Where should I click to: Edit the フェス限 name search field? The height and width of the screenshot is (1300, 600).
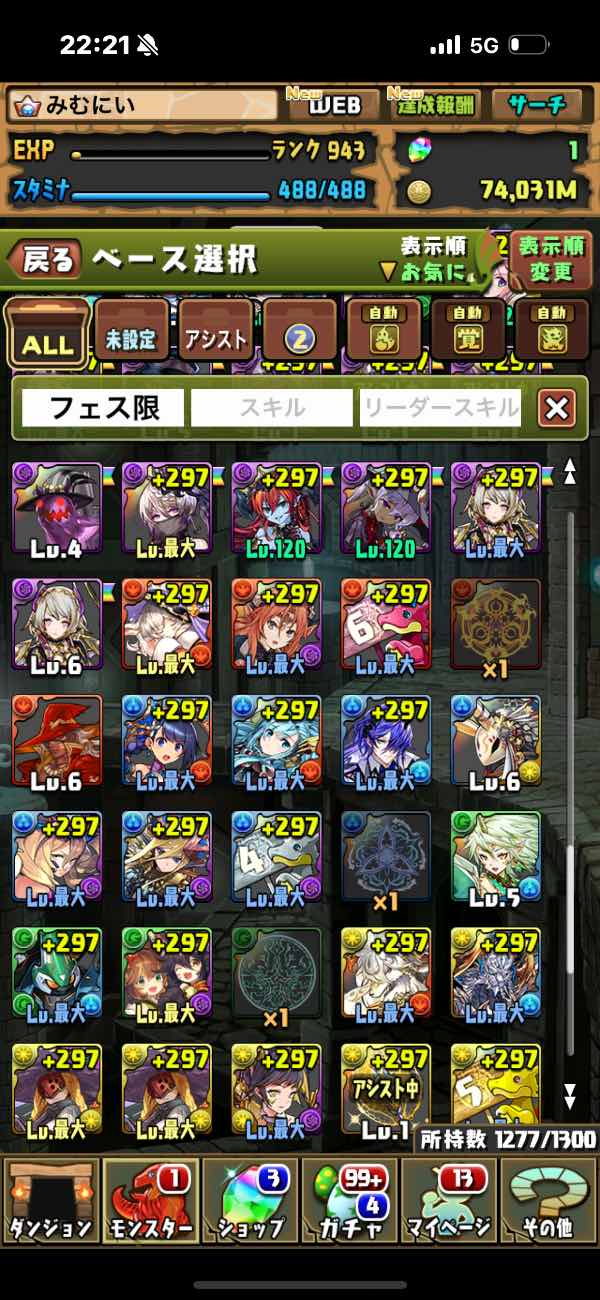click(x=104, y=408)
